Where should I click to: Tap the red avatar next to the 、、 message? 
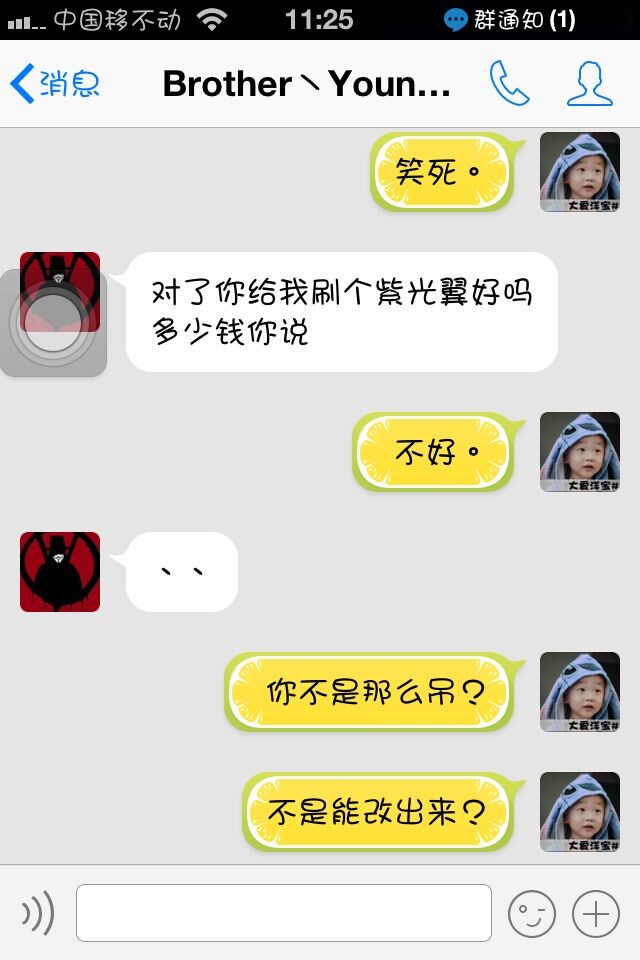[x=60, y=572]
